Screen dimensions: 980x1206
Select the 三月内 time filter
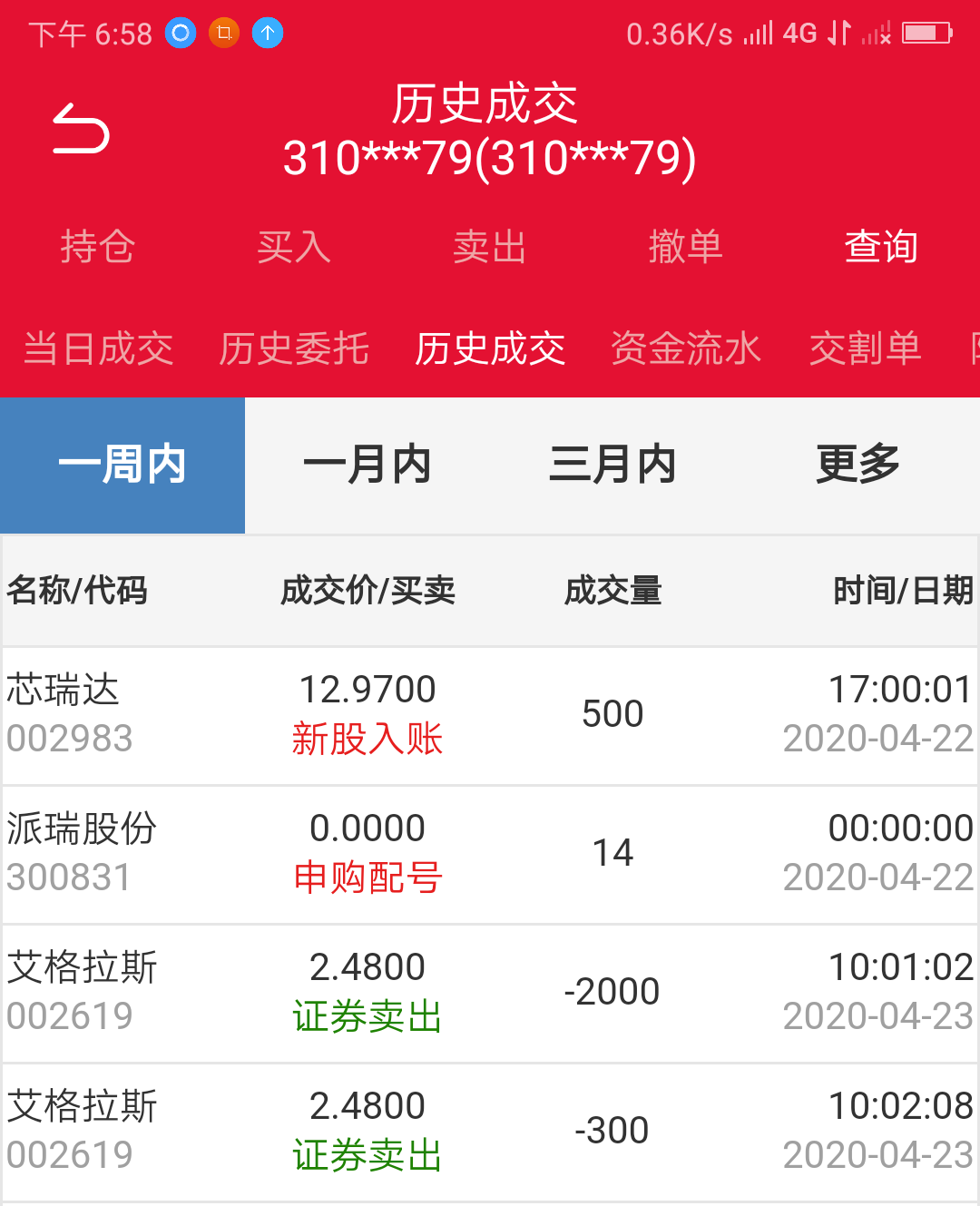coord(612,465)
